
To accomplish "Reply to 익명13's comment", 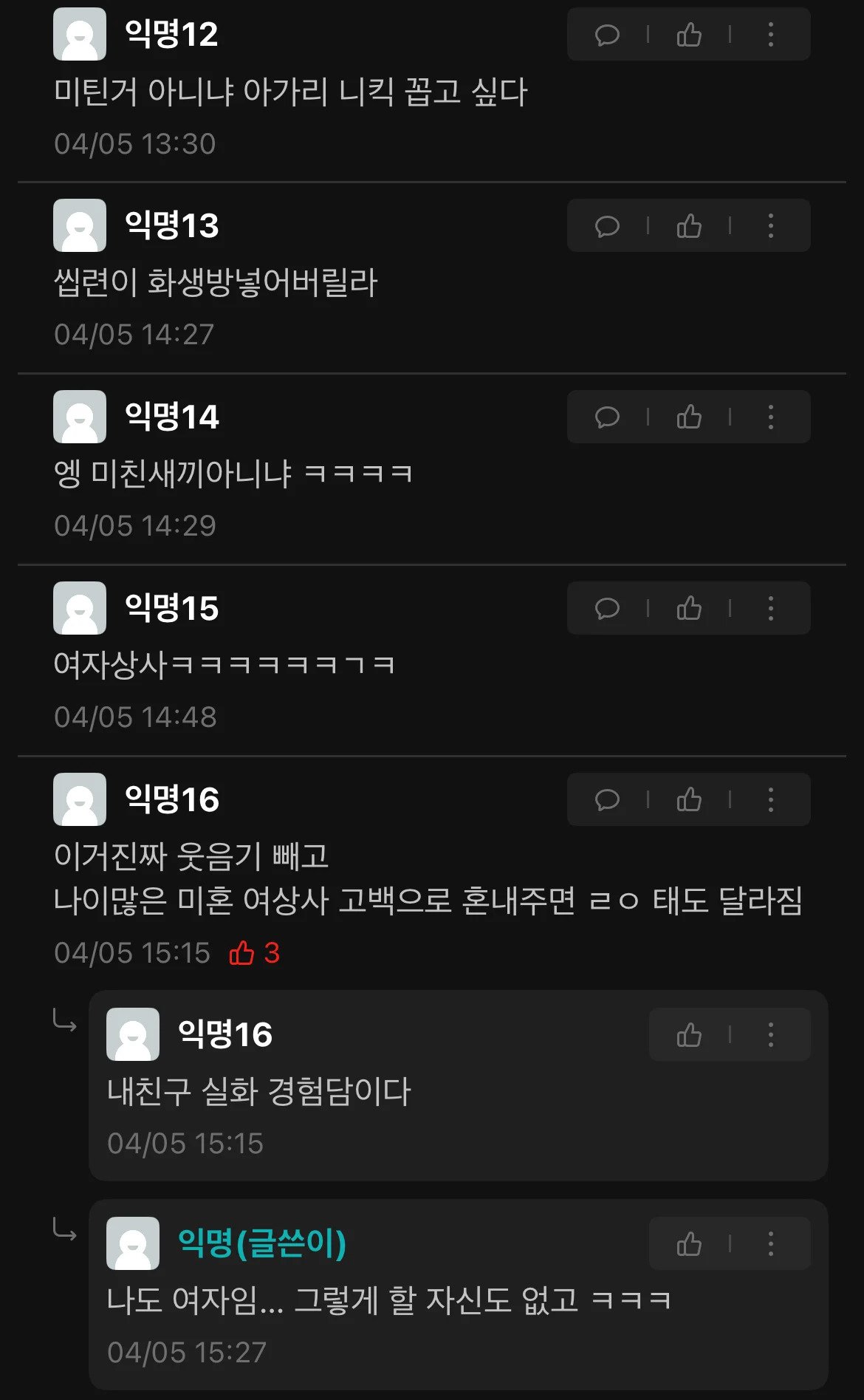I will pyautogui.click(x=607, y=226).
